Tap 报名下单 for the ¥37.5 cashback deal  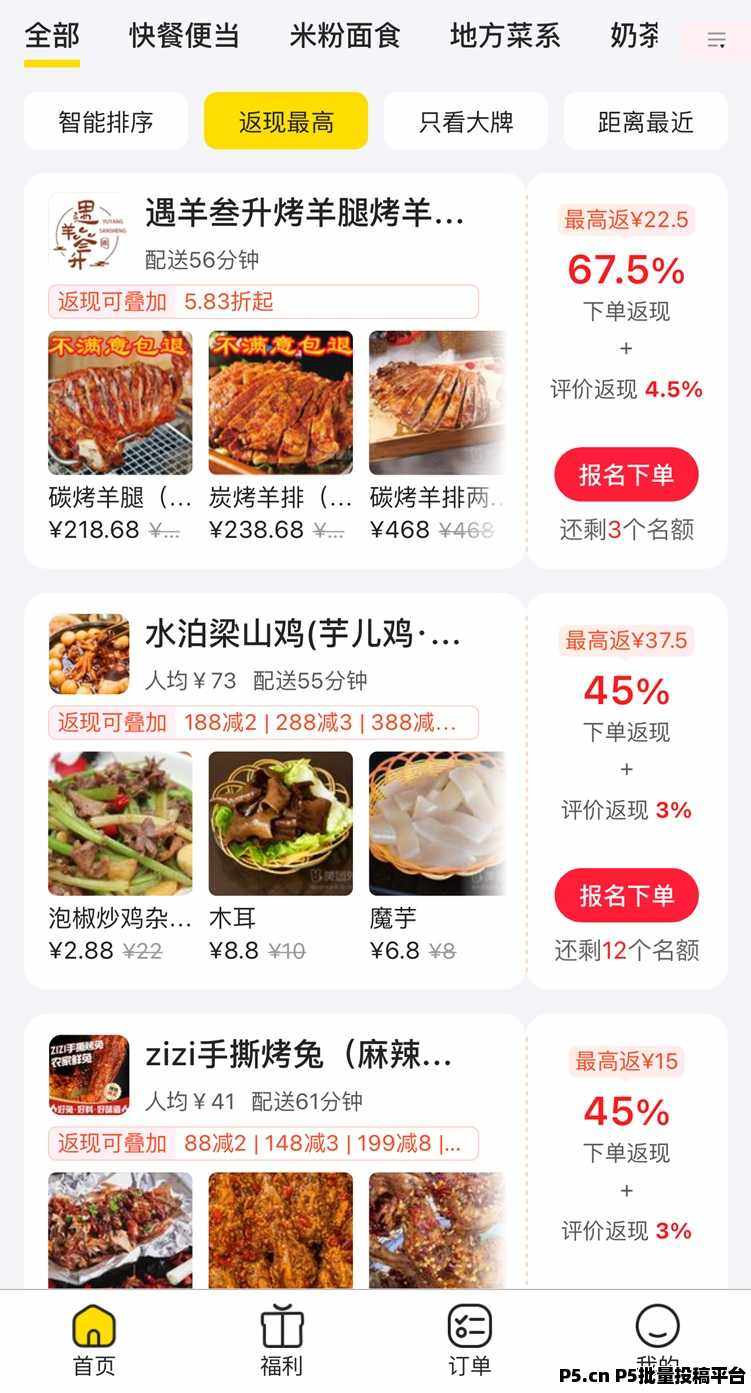click(626, 895)
